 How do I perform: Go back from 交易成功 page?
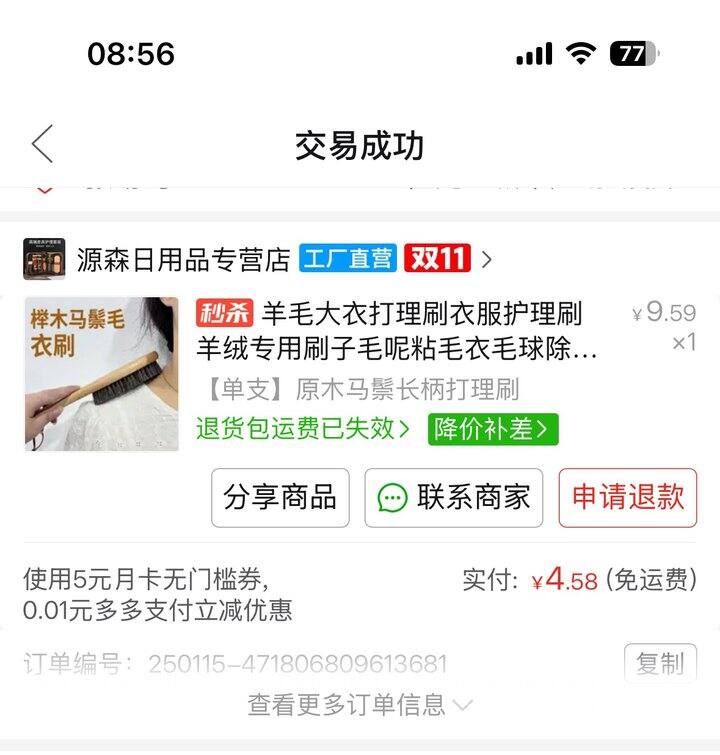[x=42, y=145]
